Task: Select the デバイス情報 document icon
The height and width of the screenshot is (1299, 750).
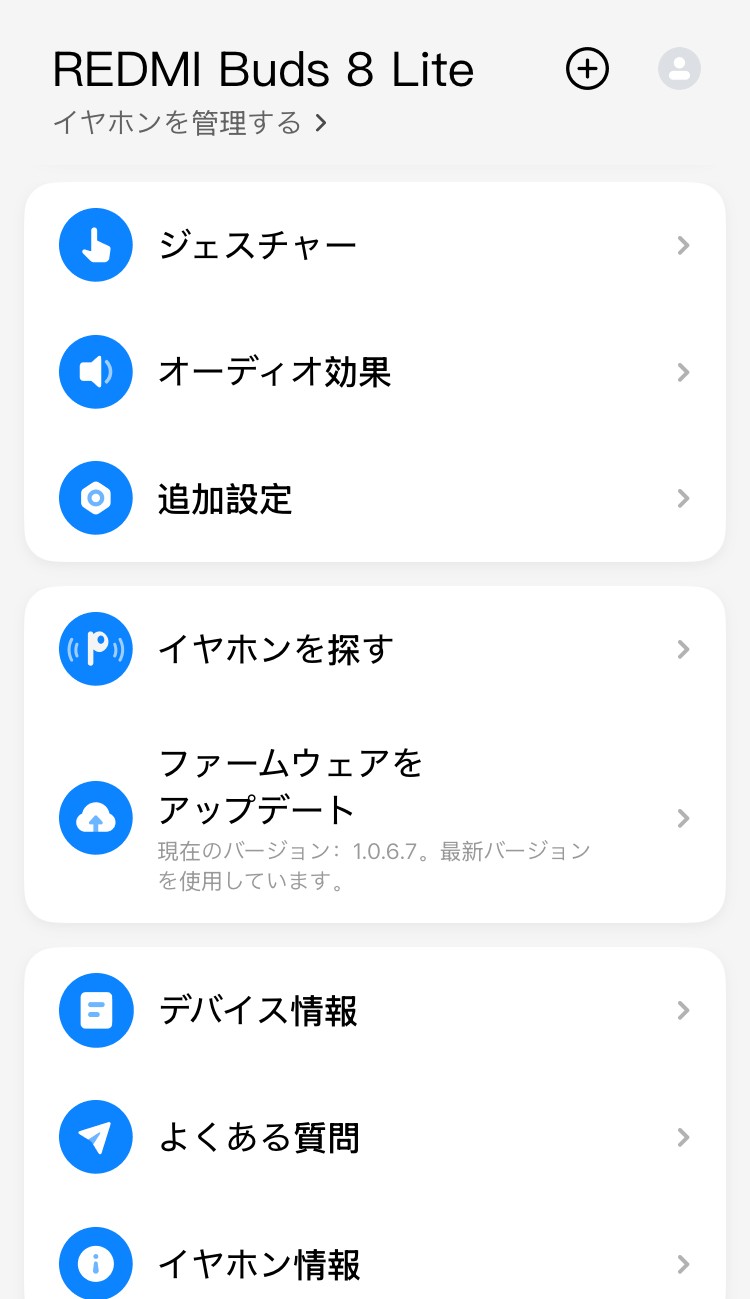Action: [95, 1010]
